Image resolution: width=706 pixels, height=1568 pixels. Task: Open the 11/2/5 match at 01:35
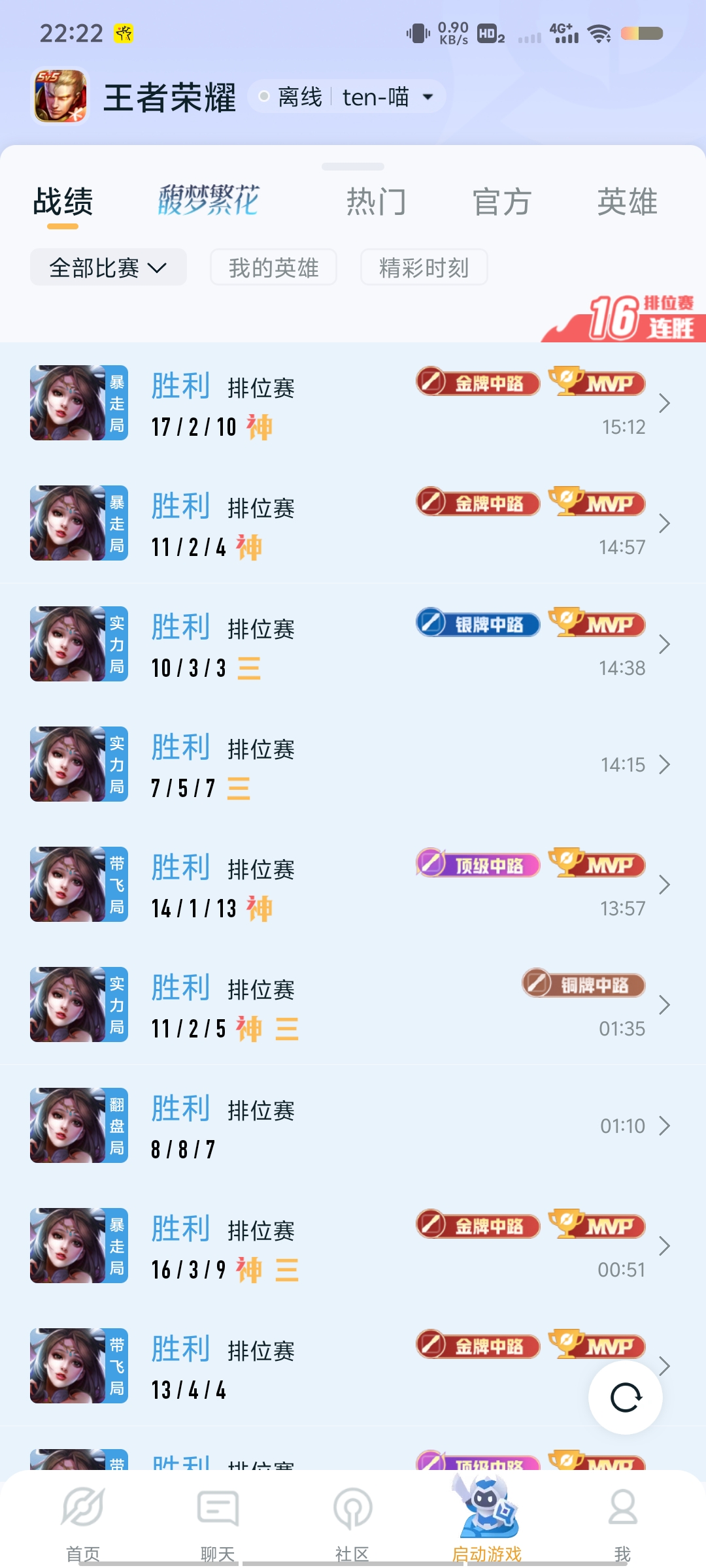tap(353, 1005)
